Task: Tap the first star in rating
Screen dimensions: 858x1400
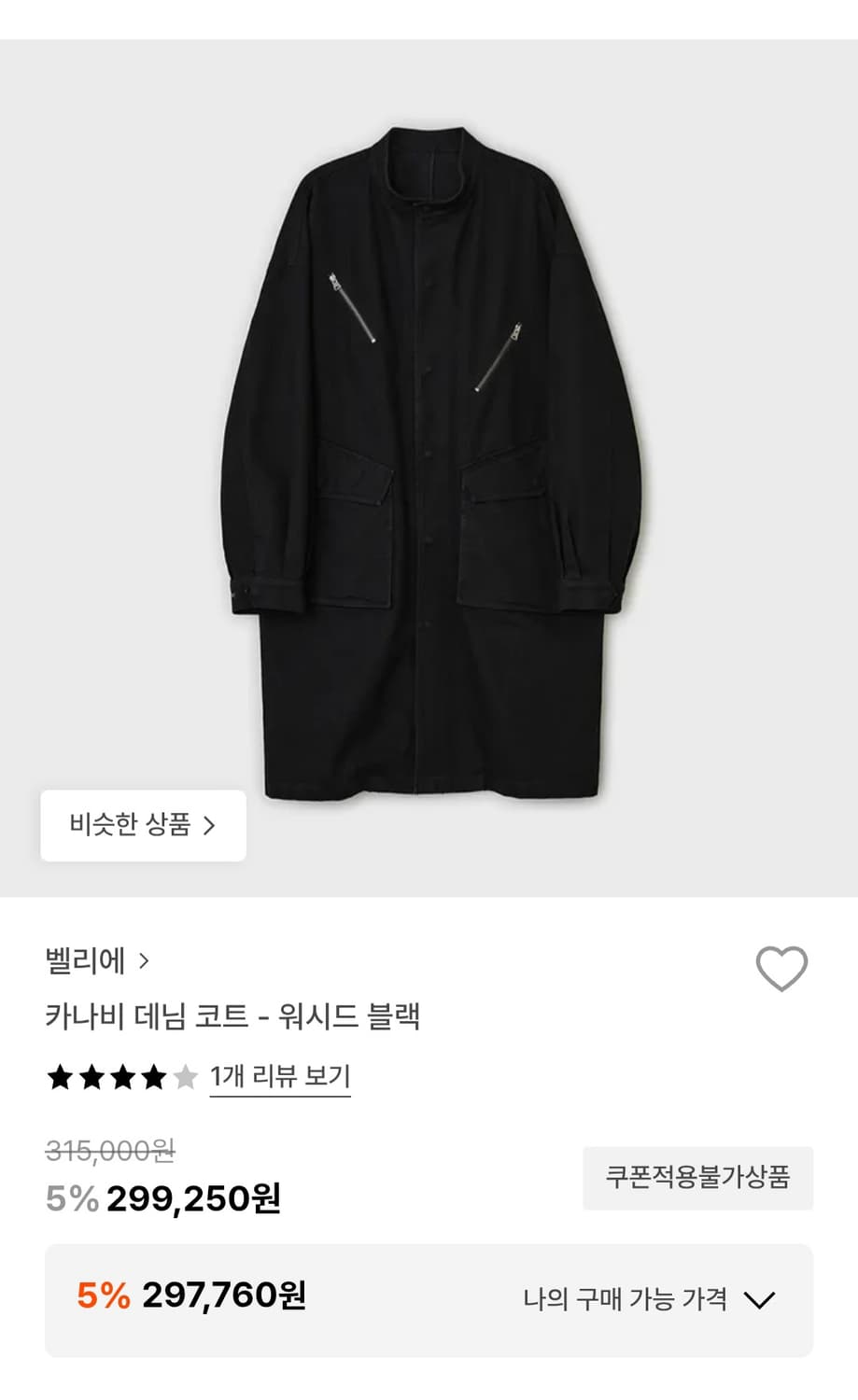Action: click(58, 1077)
